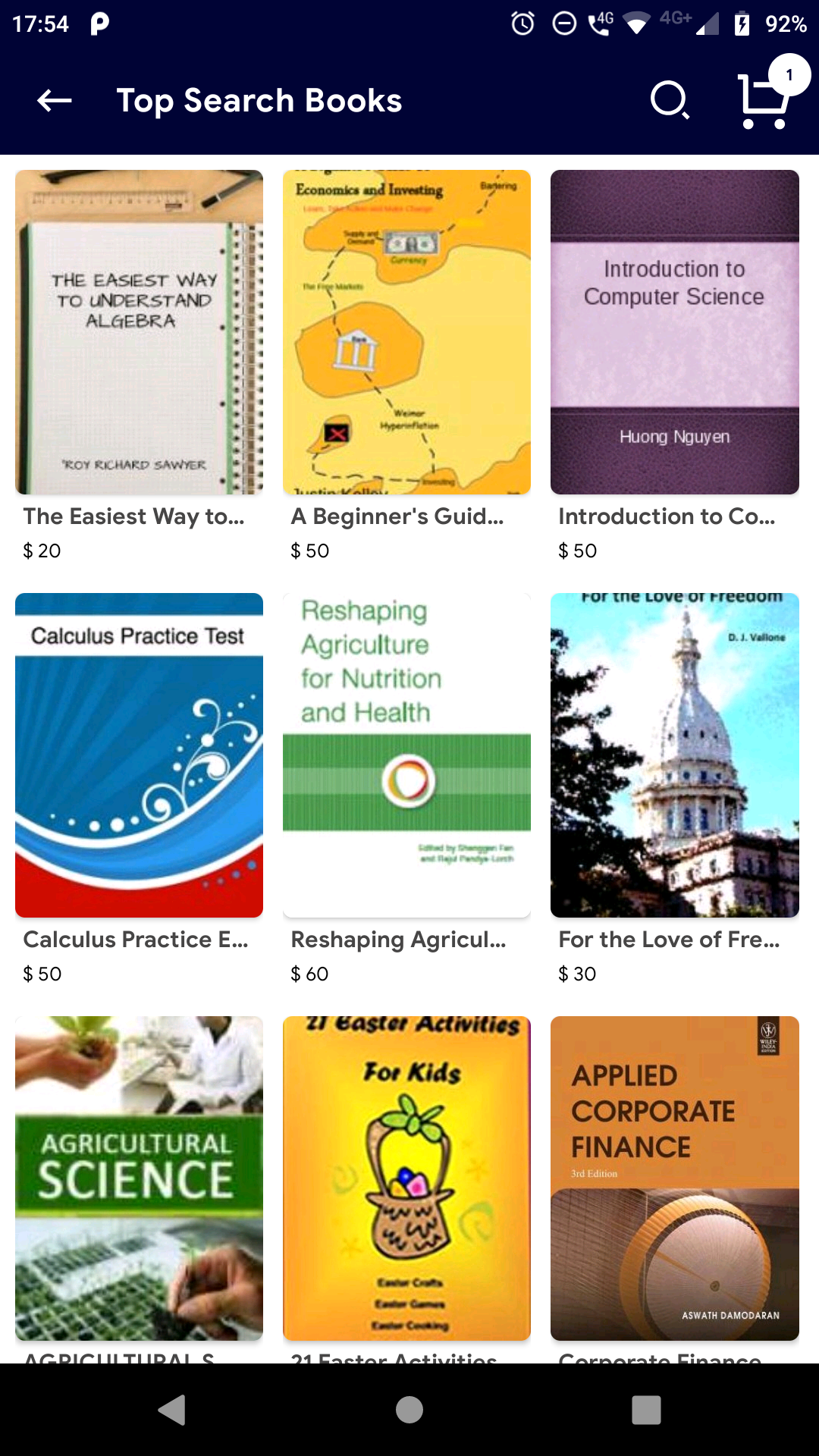819x1456 pixels.
Task: Click the $60 price under Reshaping Agriculture
Action: click(311, 974)
